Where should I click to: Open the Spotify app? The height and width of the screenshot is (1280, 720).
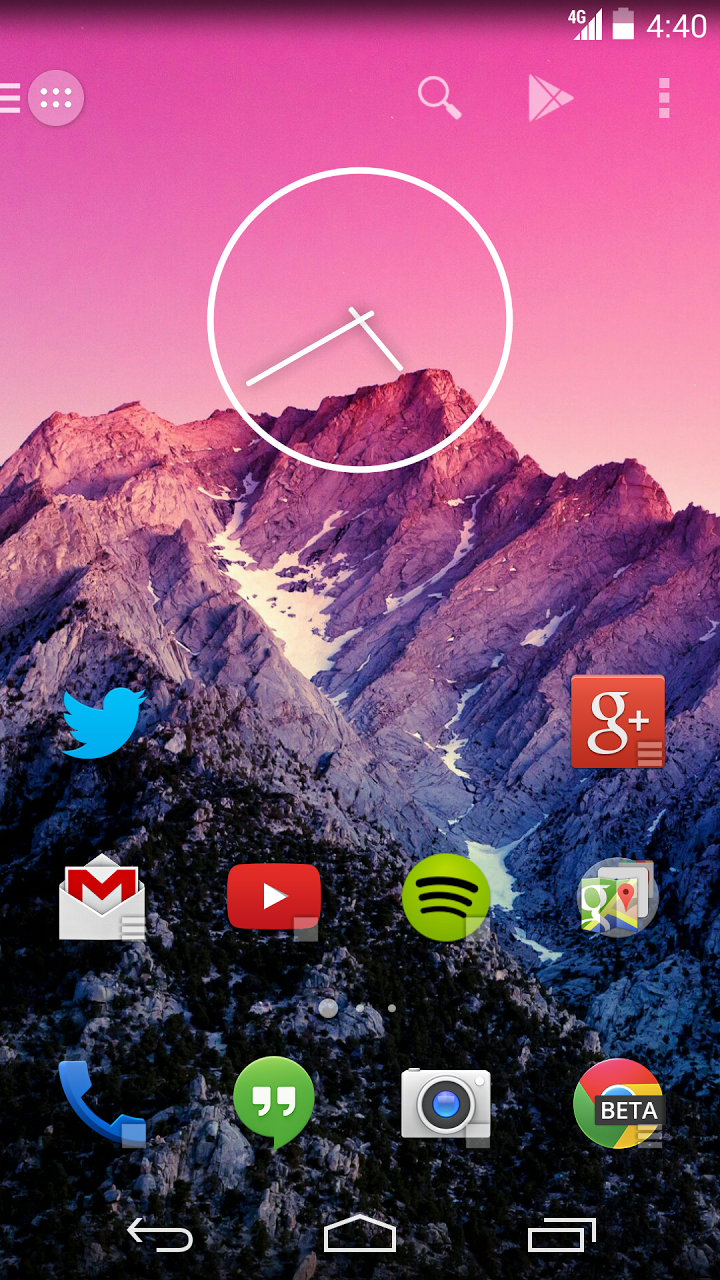click(x=446, y=897)
